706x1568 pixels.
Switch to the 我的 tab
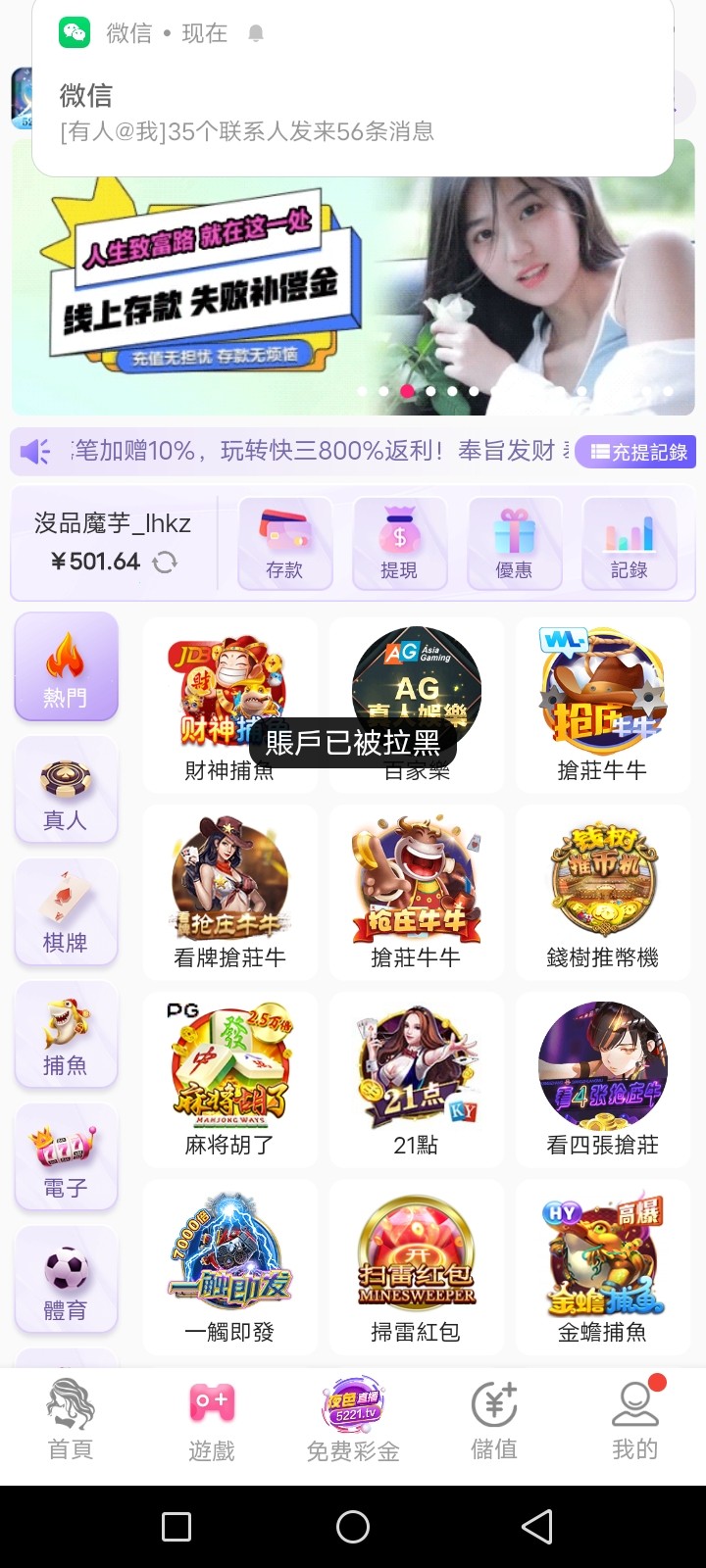pos(635,1421)
